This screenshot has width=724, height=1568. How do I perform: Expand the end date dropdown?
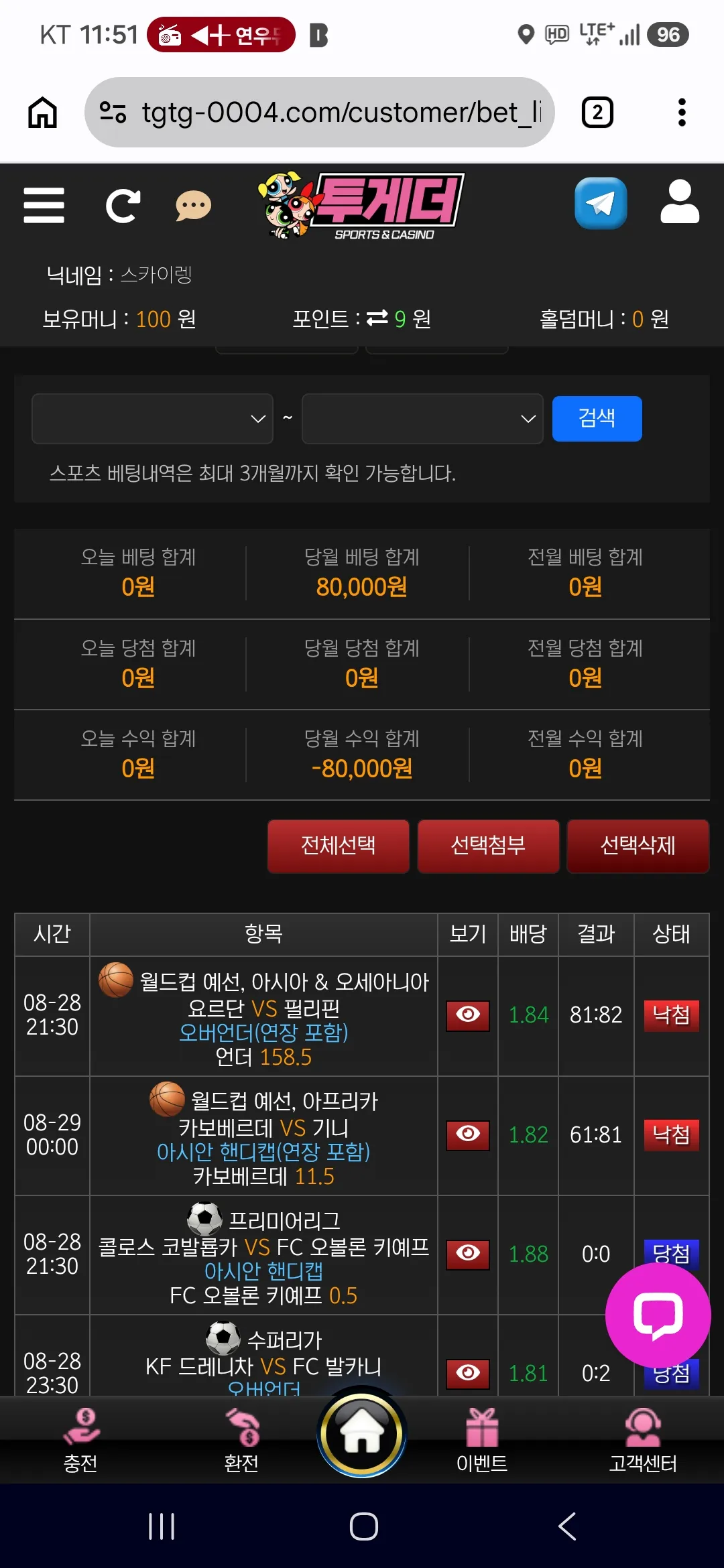pos(422,419)
